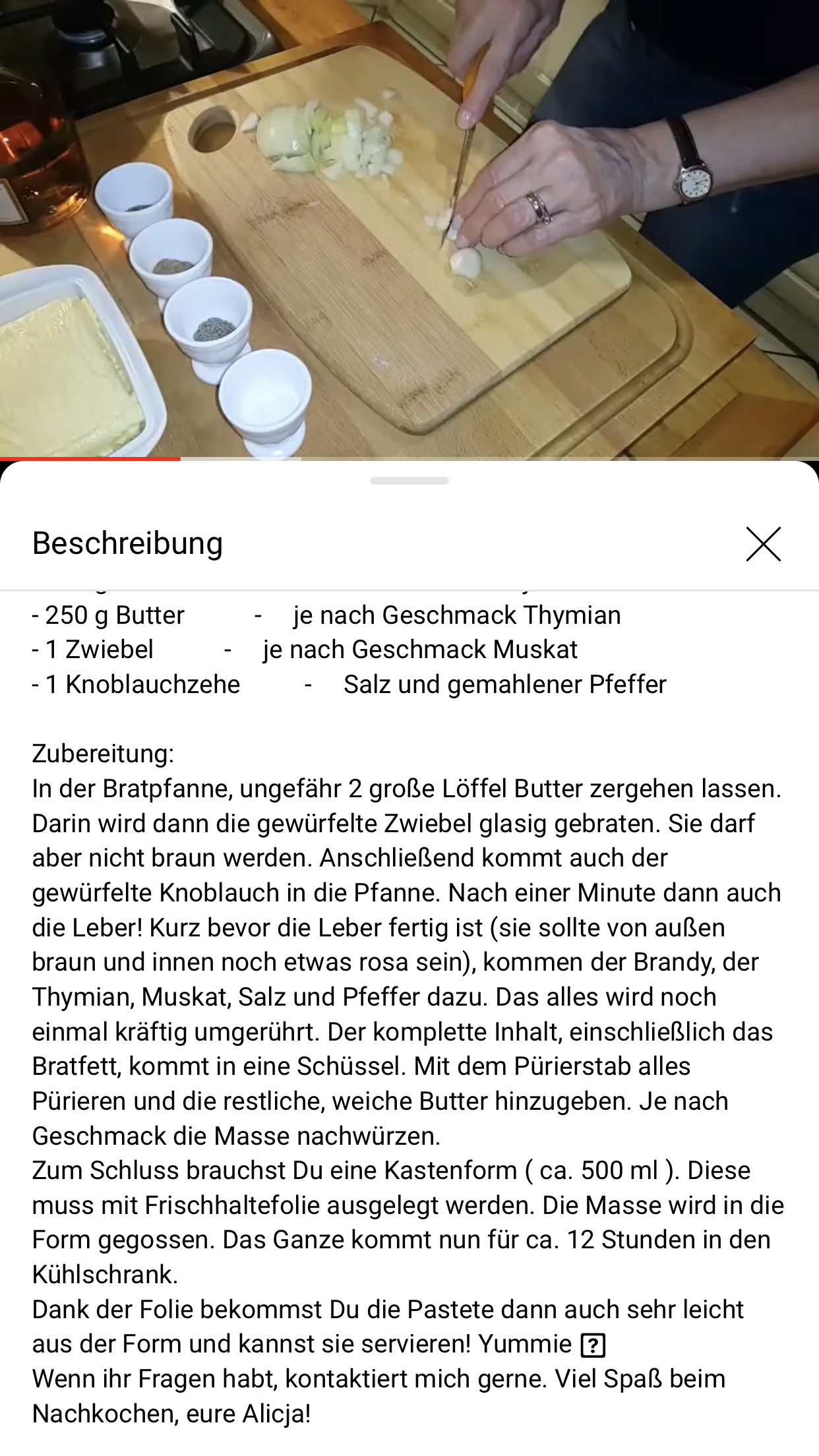Close the Beschreibung panel
819x1456 pixels.
tap(763, 544)
